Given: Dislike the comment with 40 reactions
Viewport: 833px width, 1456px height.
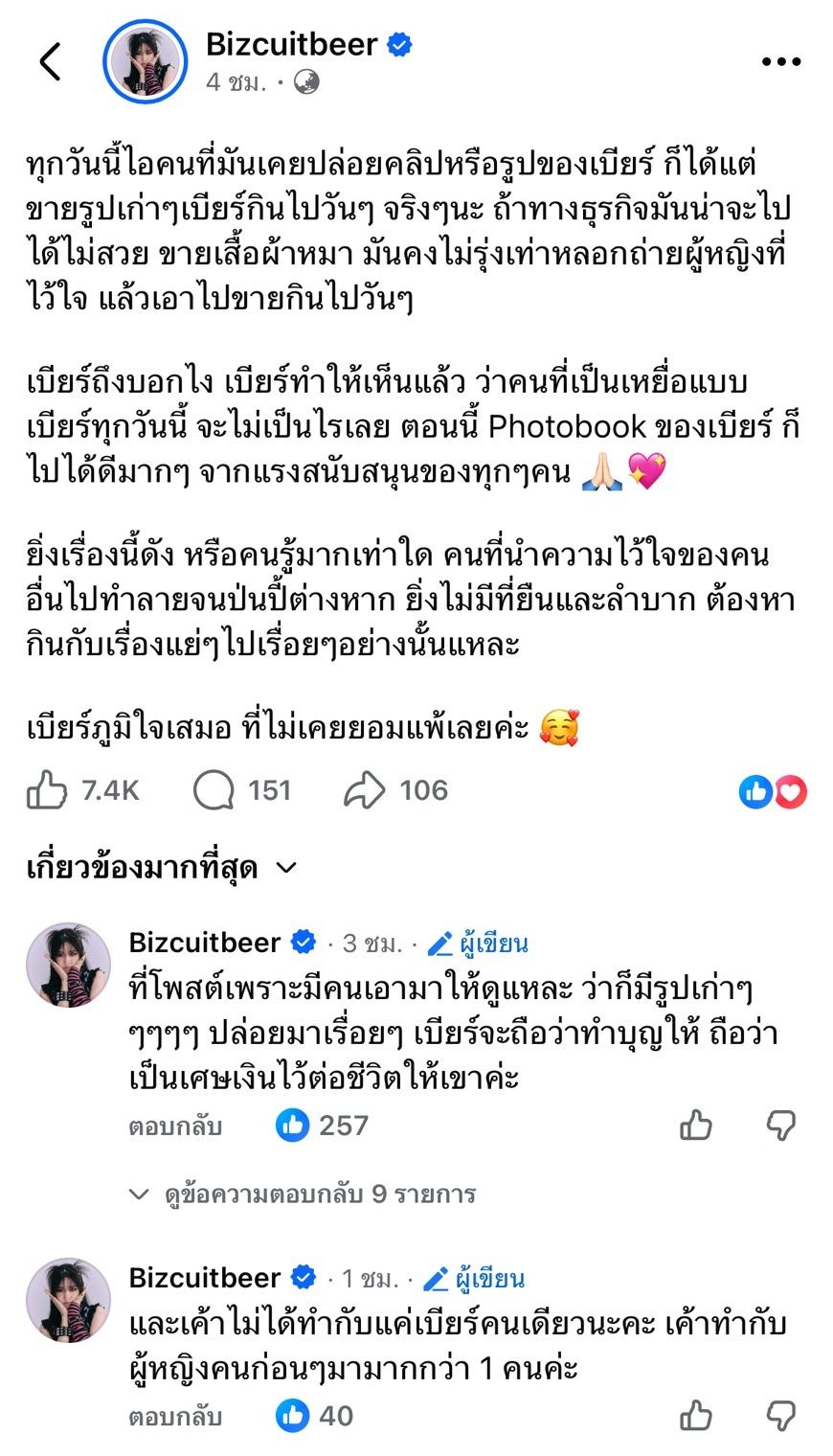Looking at the screenshot, I should [781, 1416].
